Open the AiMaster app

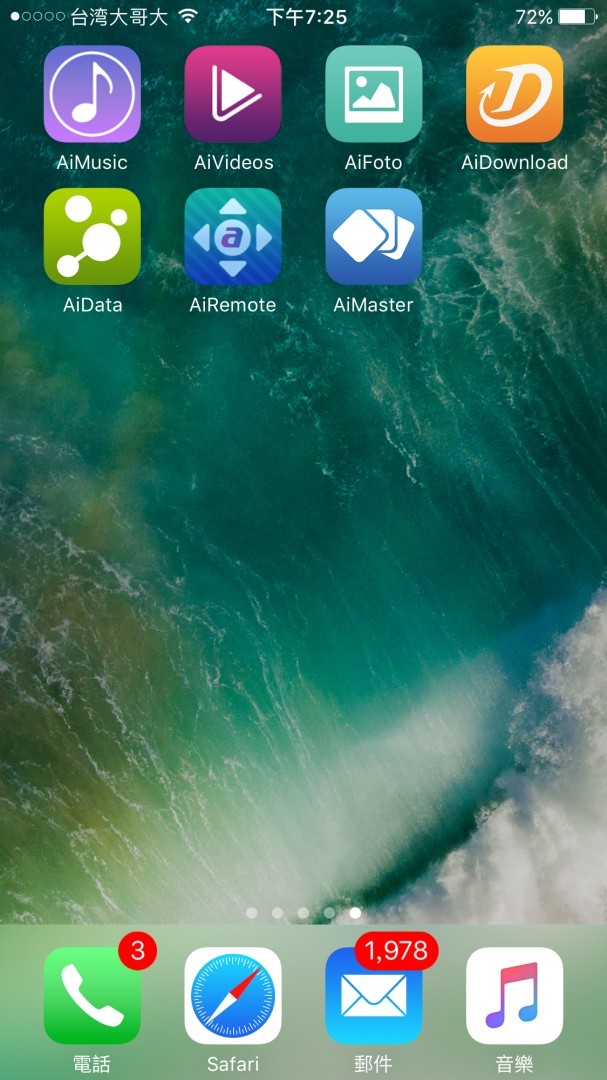[374, 237]
